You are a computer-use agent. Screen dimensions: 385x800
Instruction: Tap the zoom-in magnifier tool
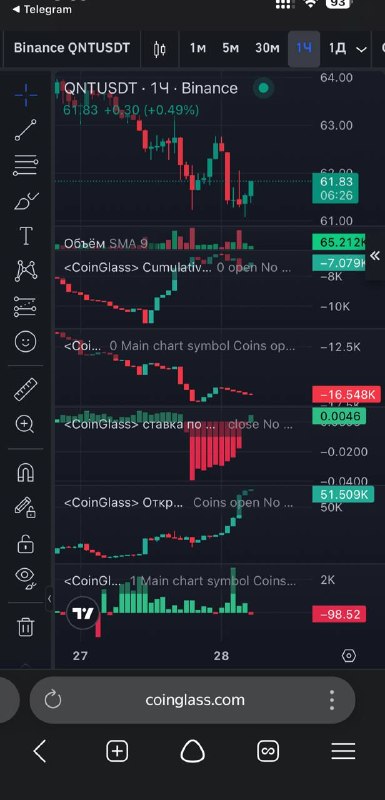(x=25, y=424)
